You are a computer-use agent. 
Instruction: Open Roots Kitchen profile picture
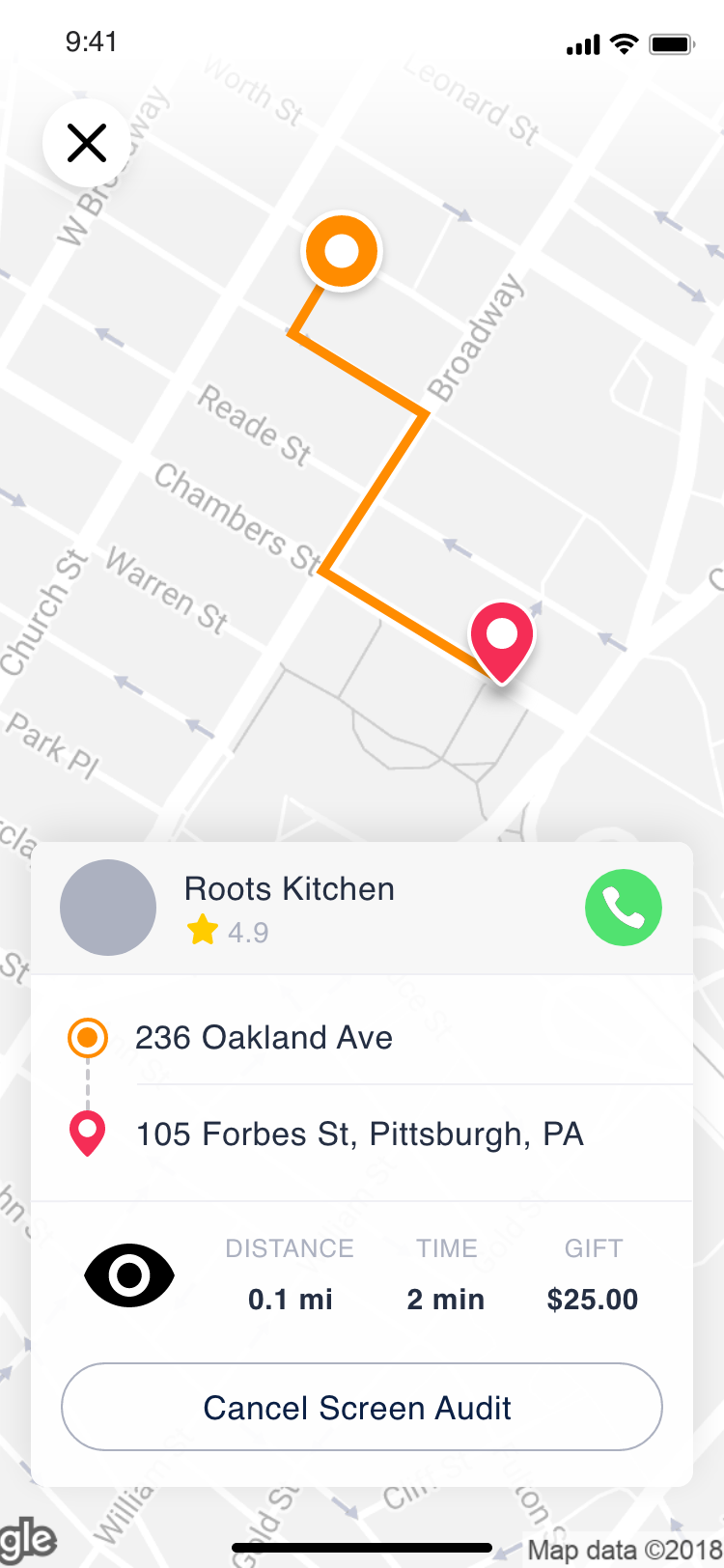[108, 908]
